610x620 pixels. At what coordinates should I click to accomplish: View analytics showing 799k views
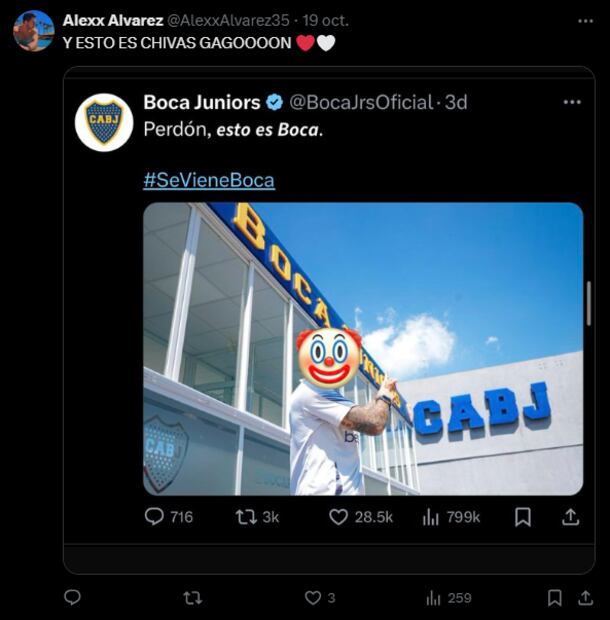432,517
